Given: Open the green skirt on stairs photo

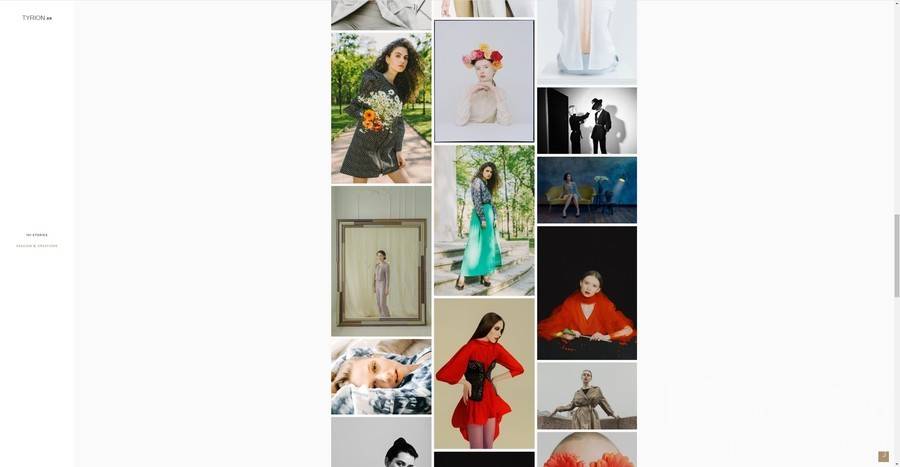Looking at the screenshot, I should 484,220.
